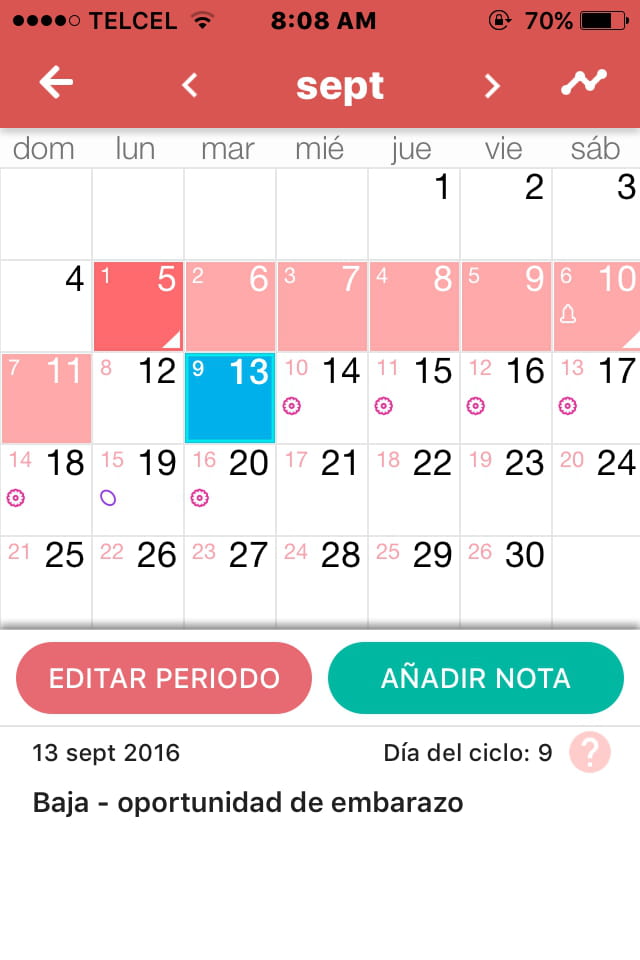Go to the previous month
The height and width of the screenshot is (960, 640).
point(190,86)
